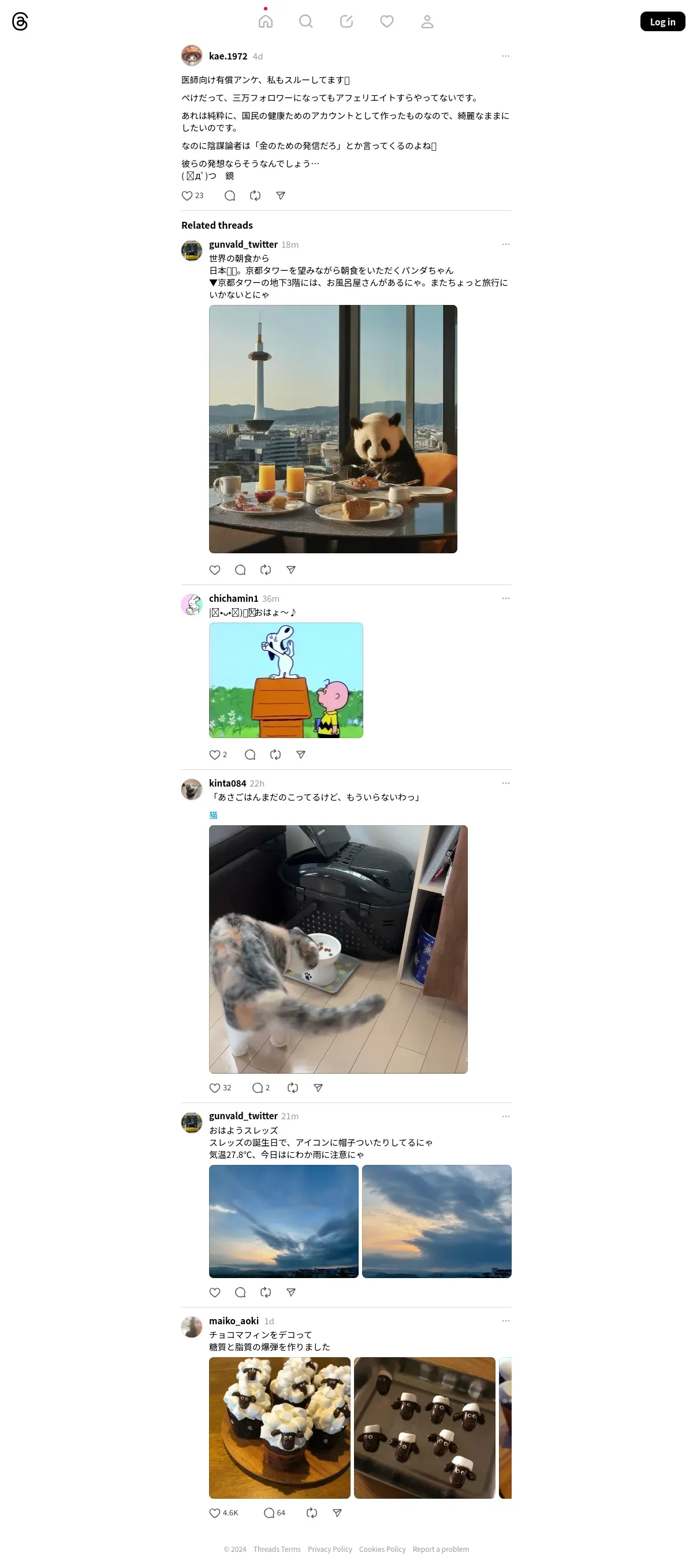The image size is (693, 1568).
Task: Open the Privacy Policy link
Action: coord(330,1548)
